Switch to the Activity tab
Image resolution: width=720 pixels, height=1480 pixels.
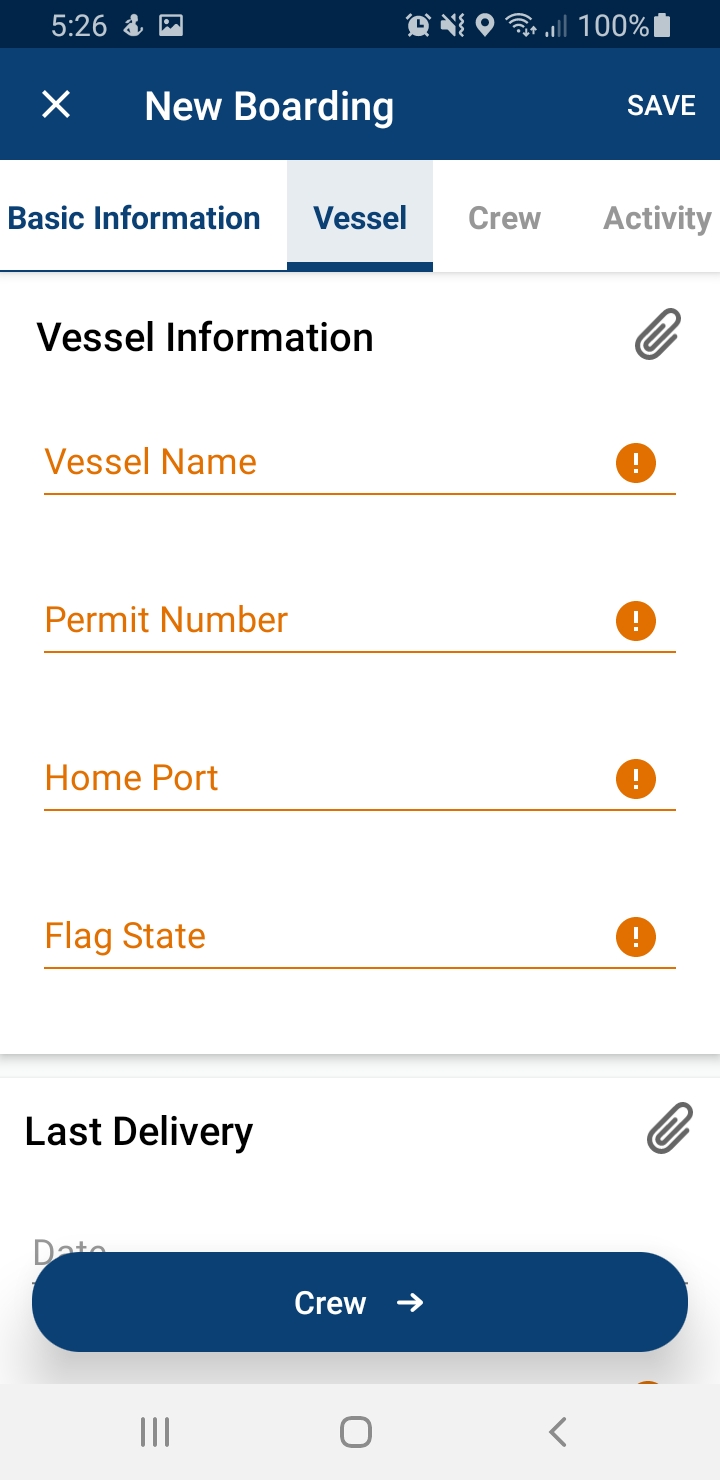(657, 218)
